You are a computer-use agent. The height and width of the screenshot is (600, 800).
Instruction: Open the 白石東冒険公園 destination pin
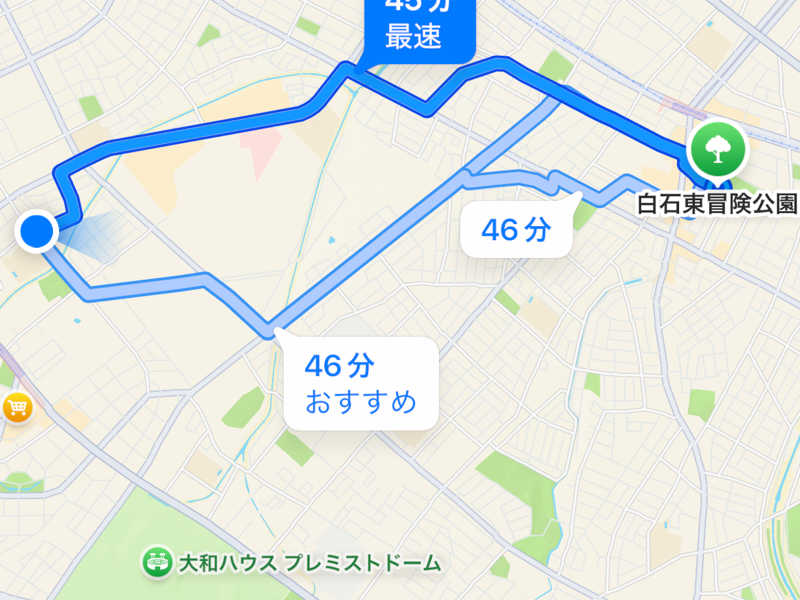tap(716, 150)
